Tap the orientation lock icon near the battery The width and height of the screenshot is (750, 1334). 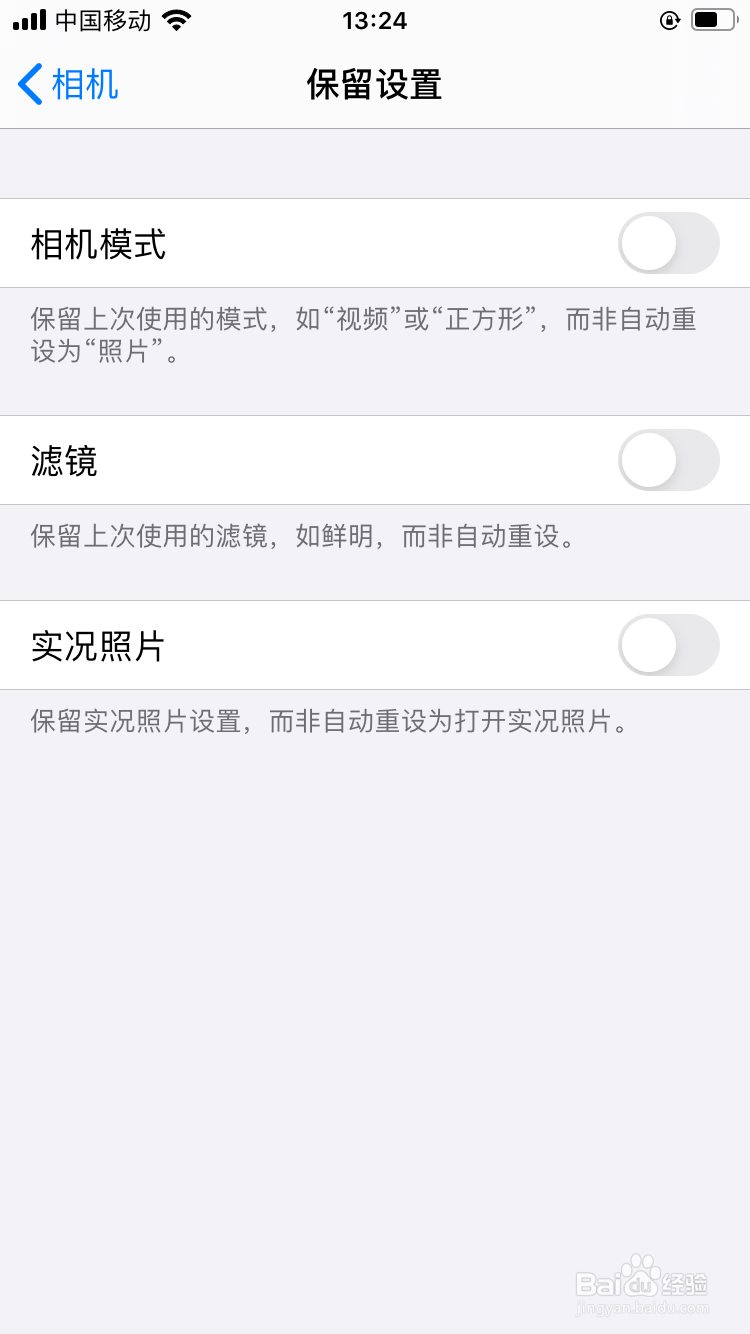click(x=670, y=18)
